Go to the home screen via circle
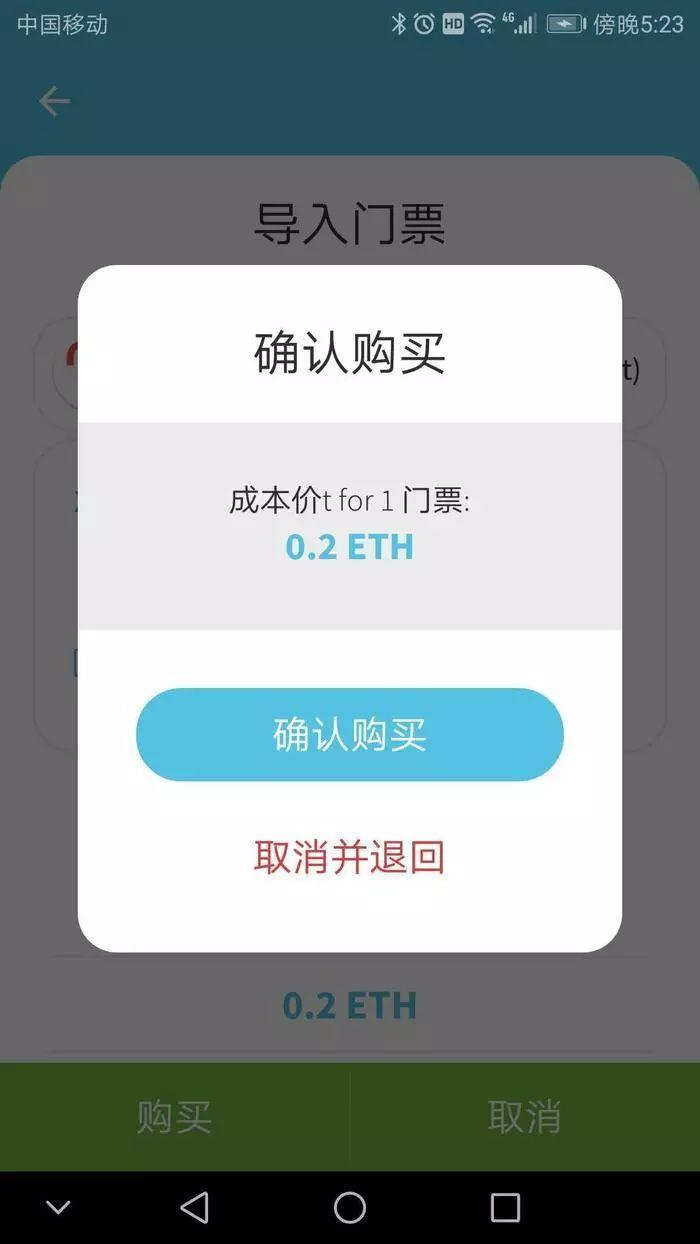Viewport: 700px width, 1244px height. coord(350,1207)
